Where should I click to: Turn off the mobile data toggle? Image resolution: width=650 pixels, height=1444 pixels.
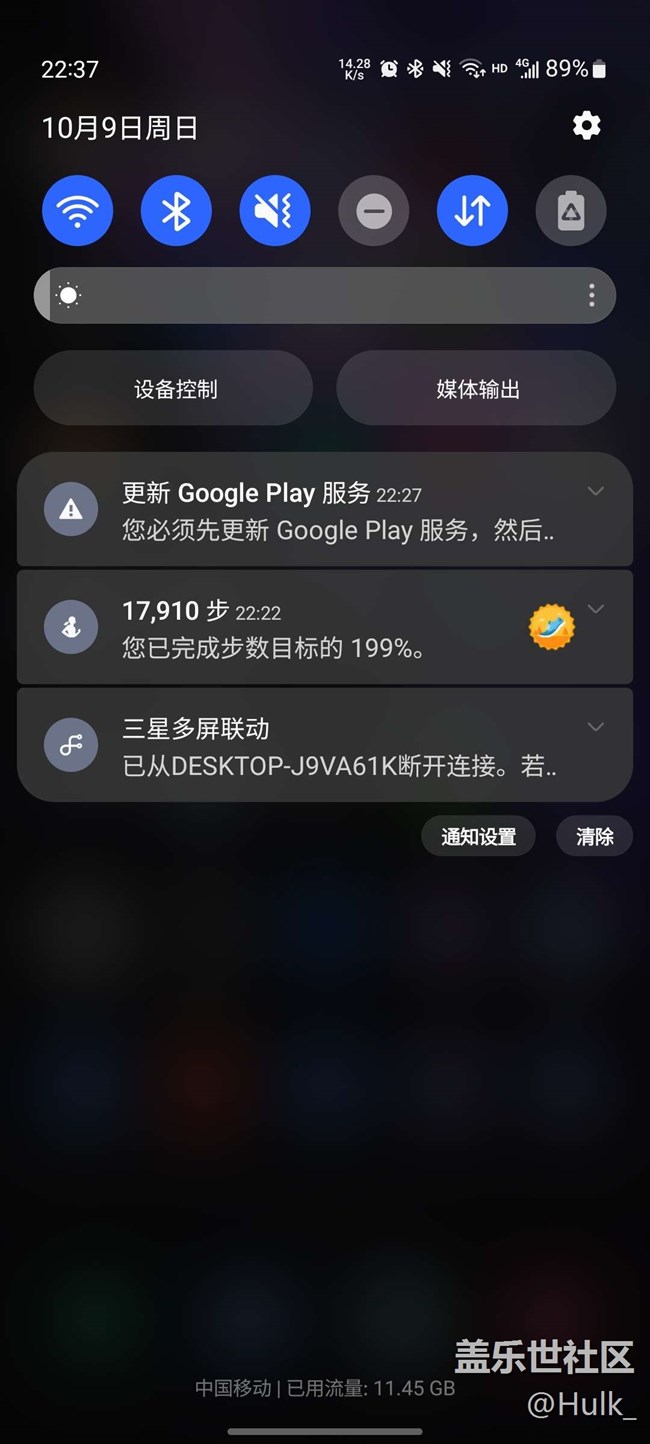[x=472, y=211]
